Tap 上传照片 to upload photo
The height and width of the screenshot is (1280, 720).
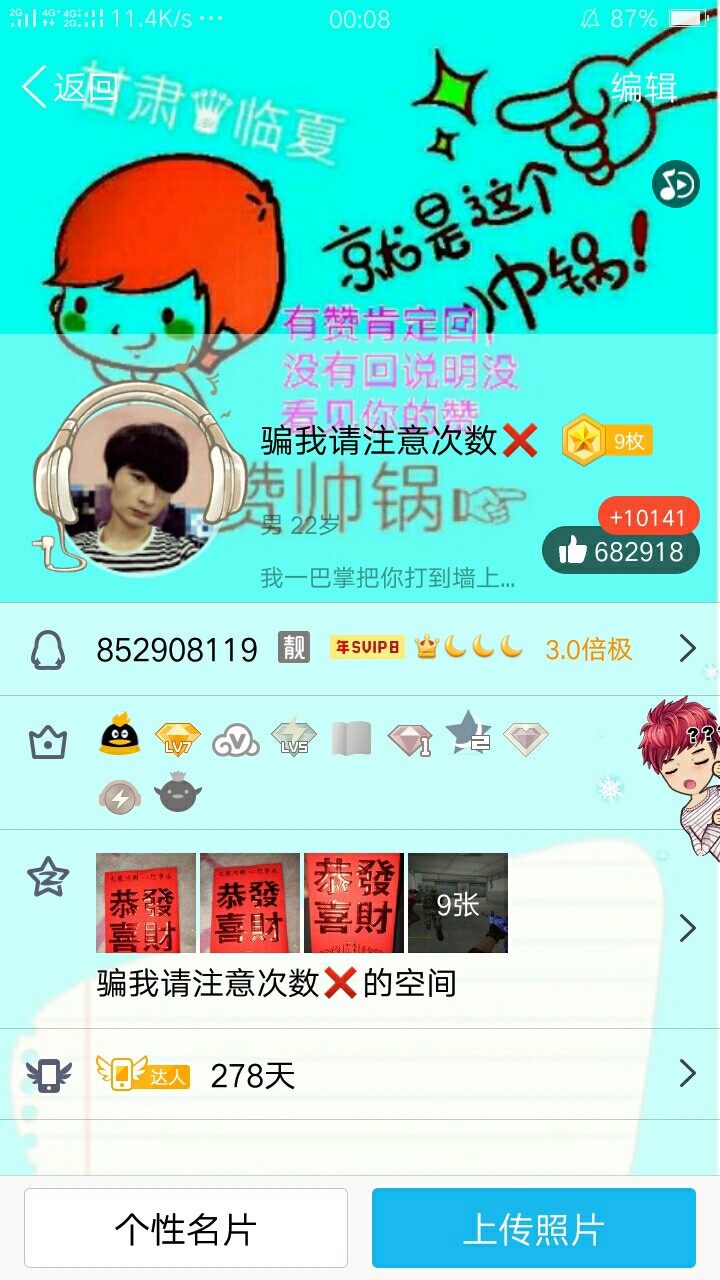(533, 1228)
